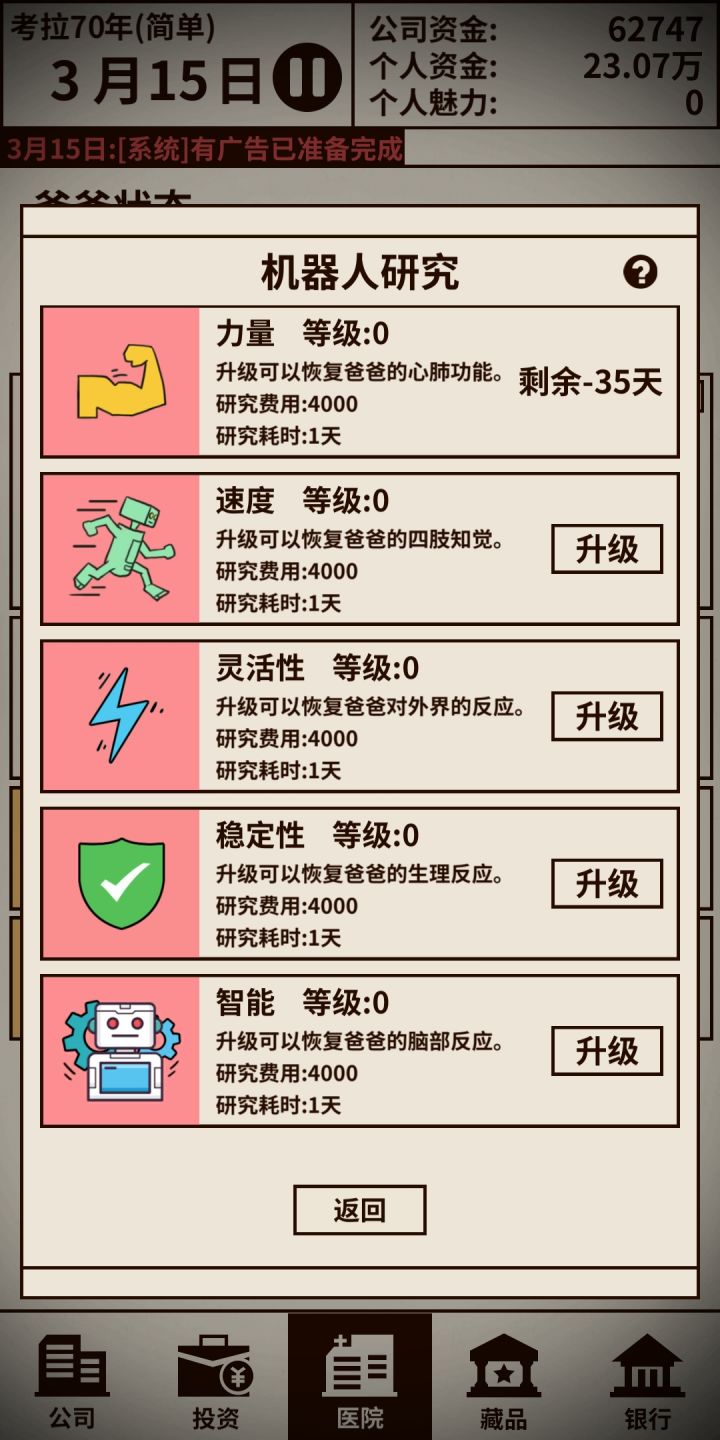
Task: Click the green shield checkmark icon for 稳定性
Action: [x=120, y=883]
